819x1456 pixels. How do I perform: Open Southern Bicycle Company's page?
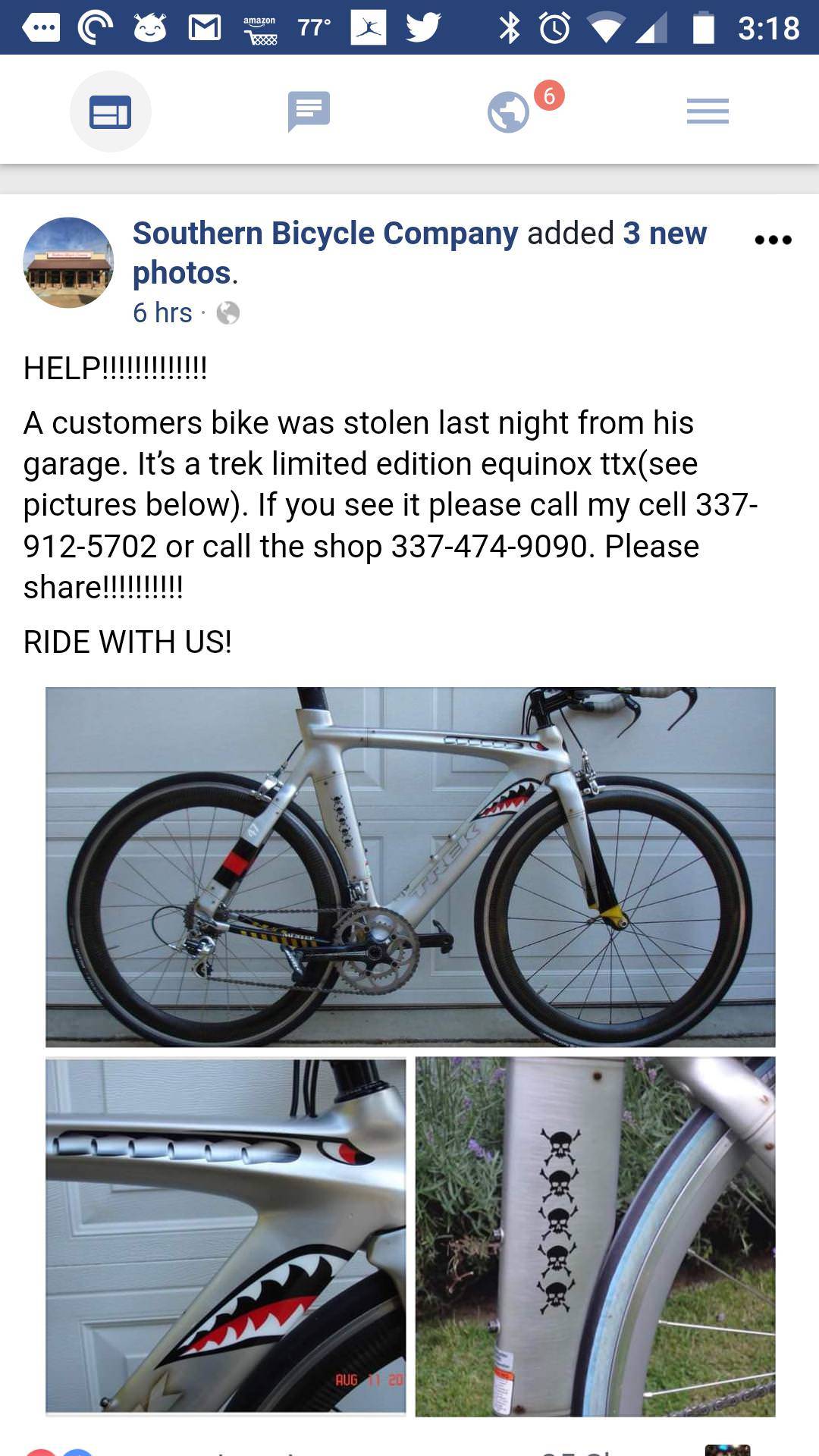point(322,234)
